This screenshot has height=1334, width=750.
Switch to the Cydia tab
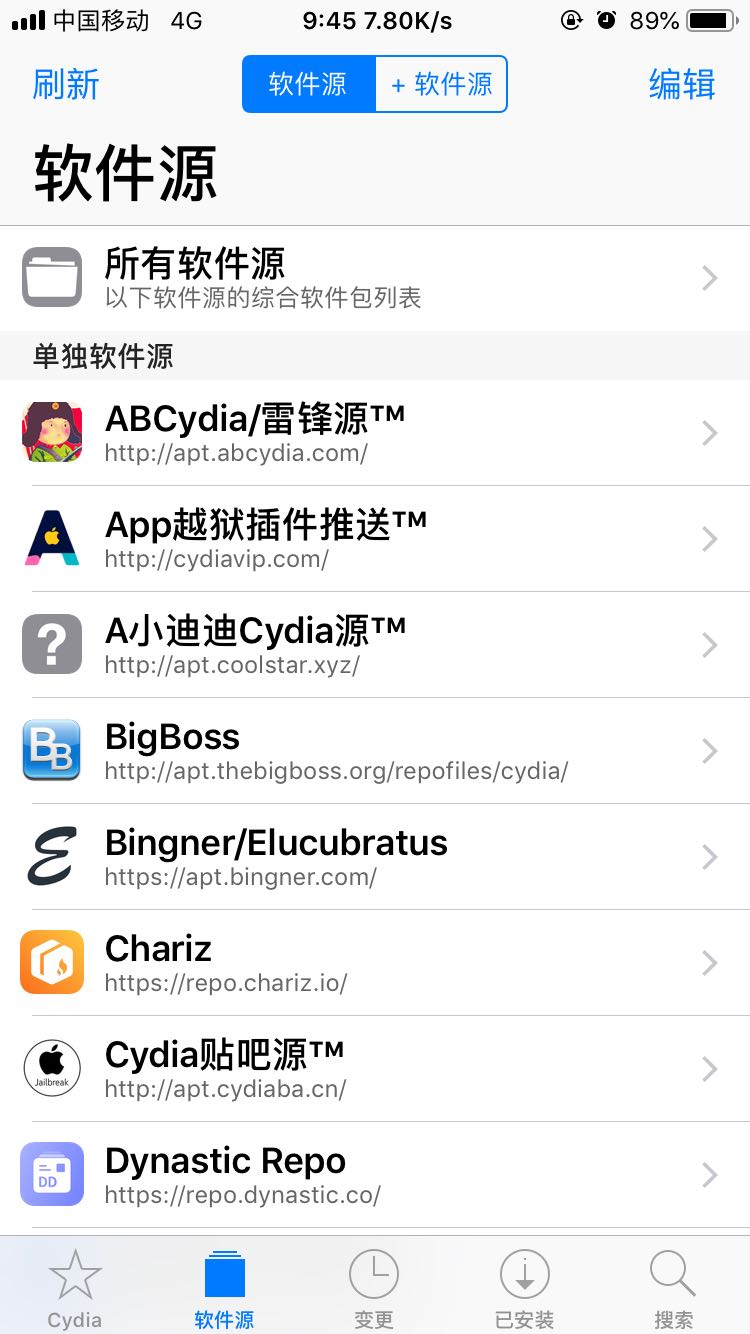pos(75,1288)
